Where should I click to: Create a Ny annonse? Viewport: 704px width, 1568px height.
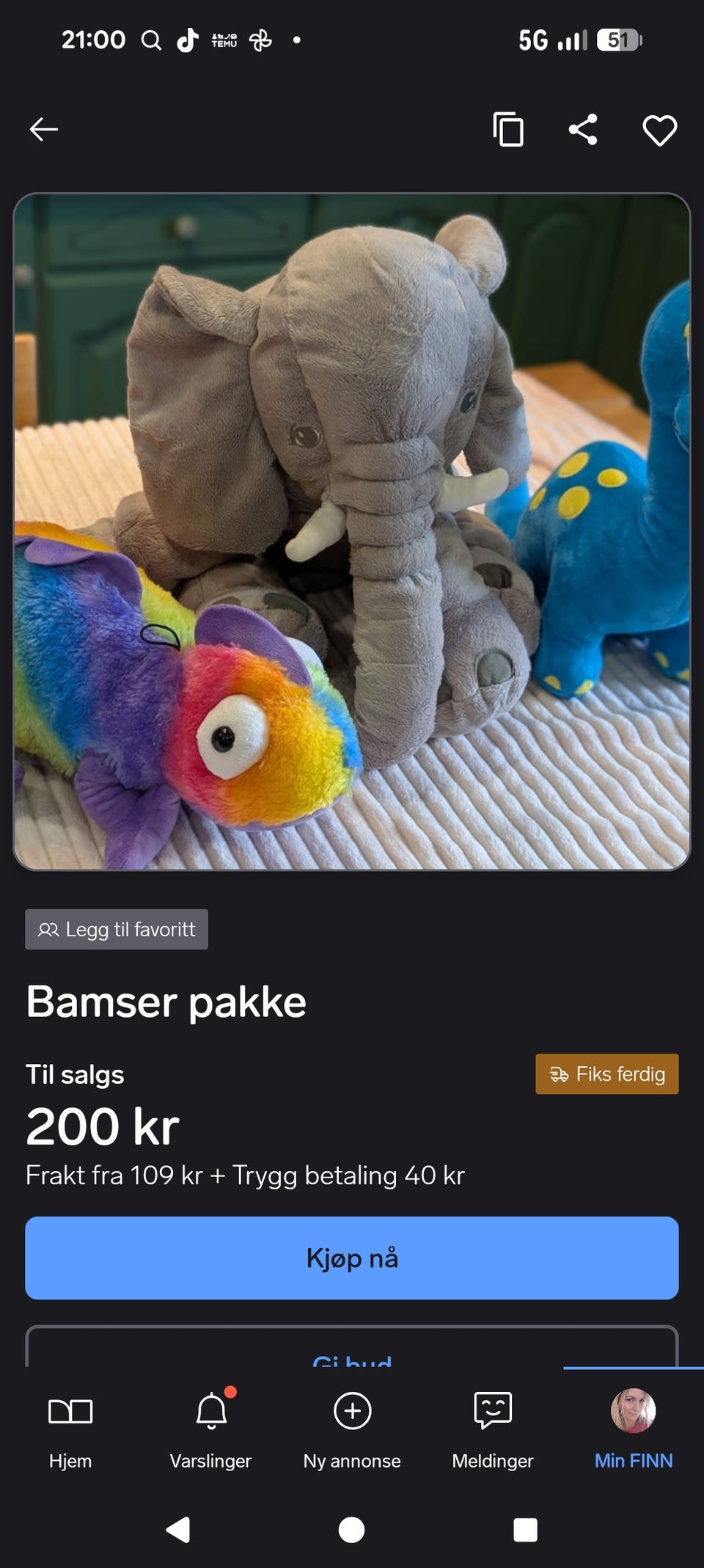(x=352, y=1430)
